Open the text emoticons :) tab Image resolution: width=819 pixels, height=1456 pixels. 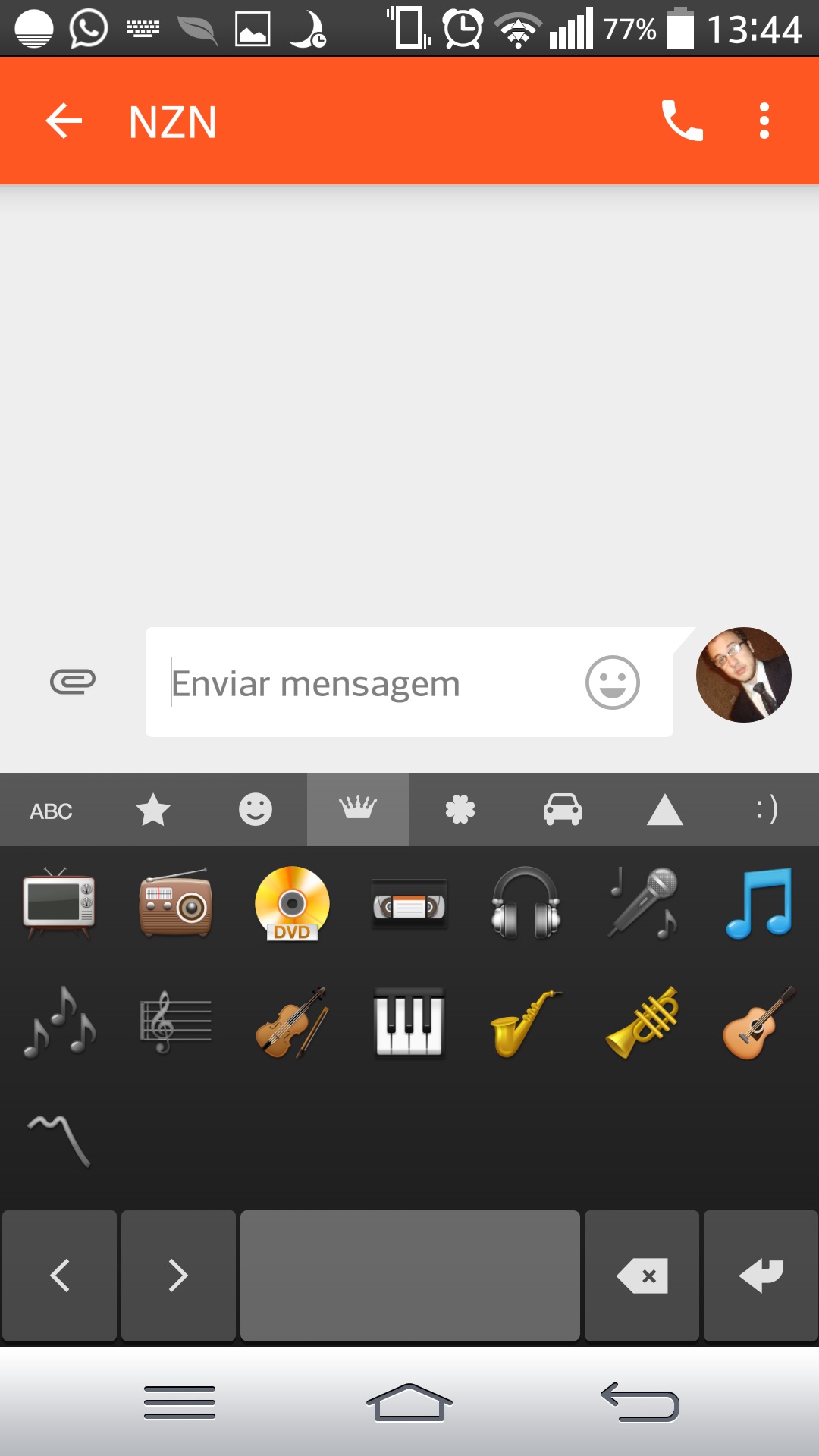[767, 810]
